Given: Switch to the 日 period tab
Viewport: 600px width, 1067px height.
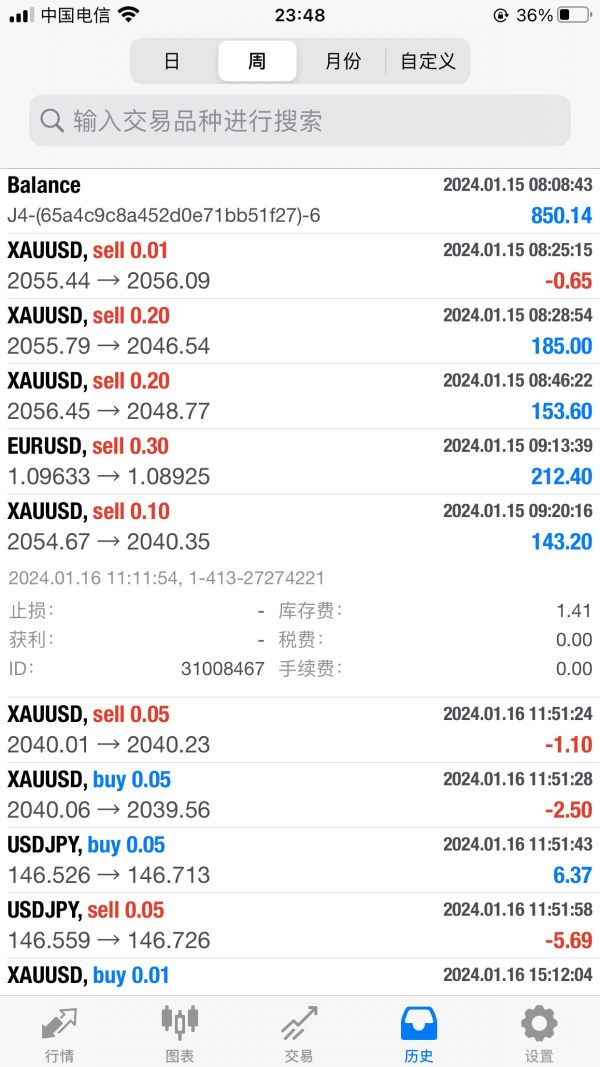Looking at the screenshot, I should (173, 61).
